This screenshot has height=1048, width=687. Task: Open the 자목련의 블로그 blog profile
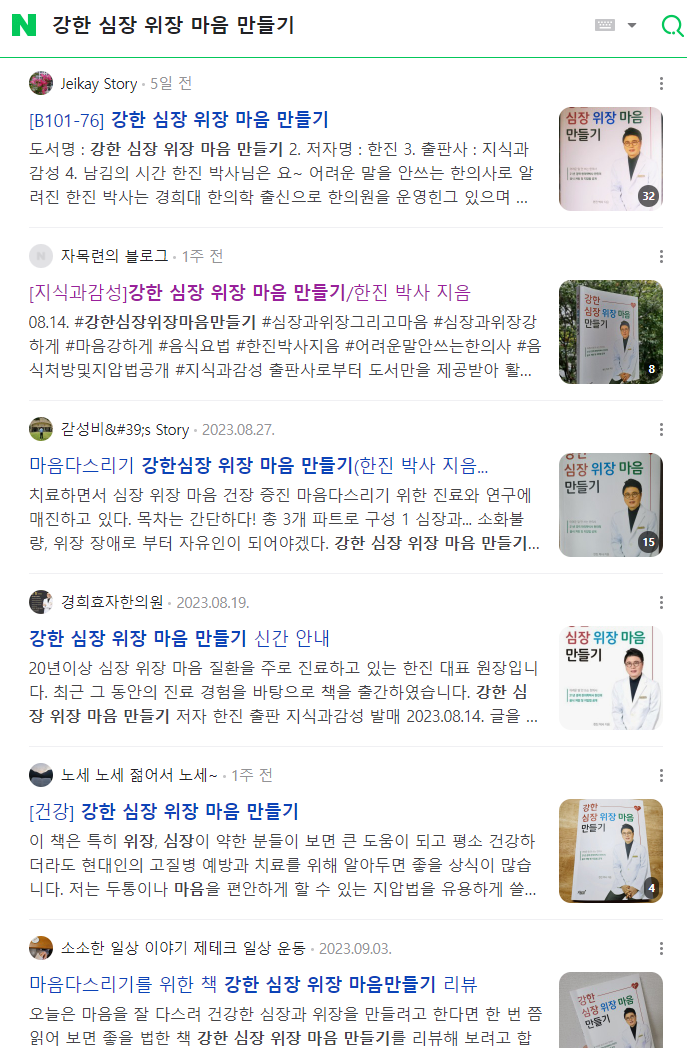click(x=114, y=256)
